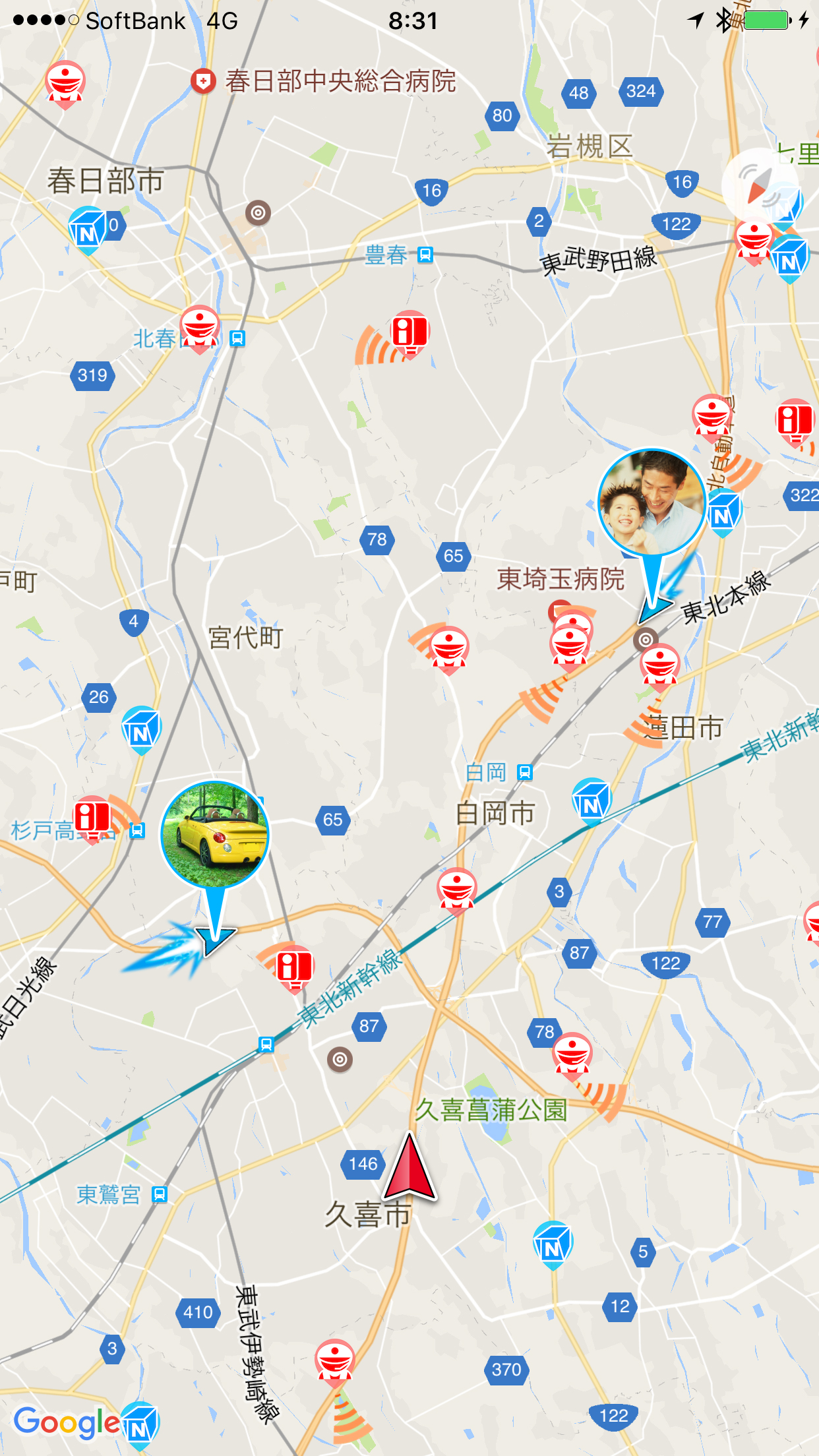Viewport: 819px width, 1456px height.
Task: Select 春日部中央総合病院 hospital marker
Action: [x=203, y=82]
